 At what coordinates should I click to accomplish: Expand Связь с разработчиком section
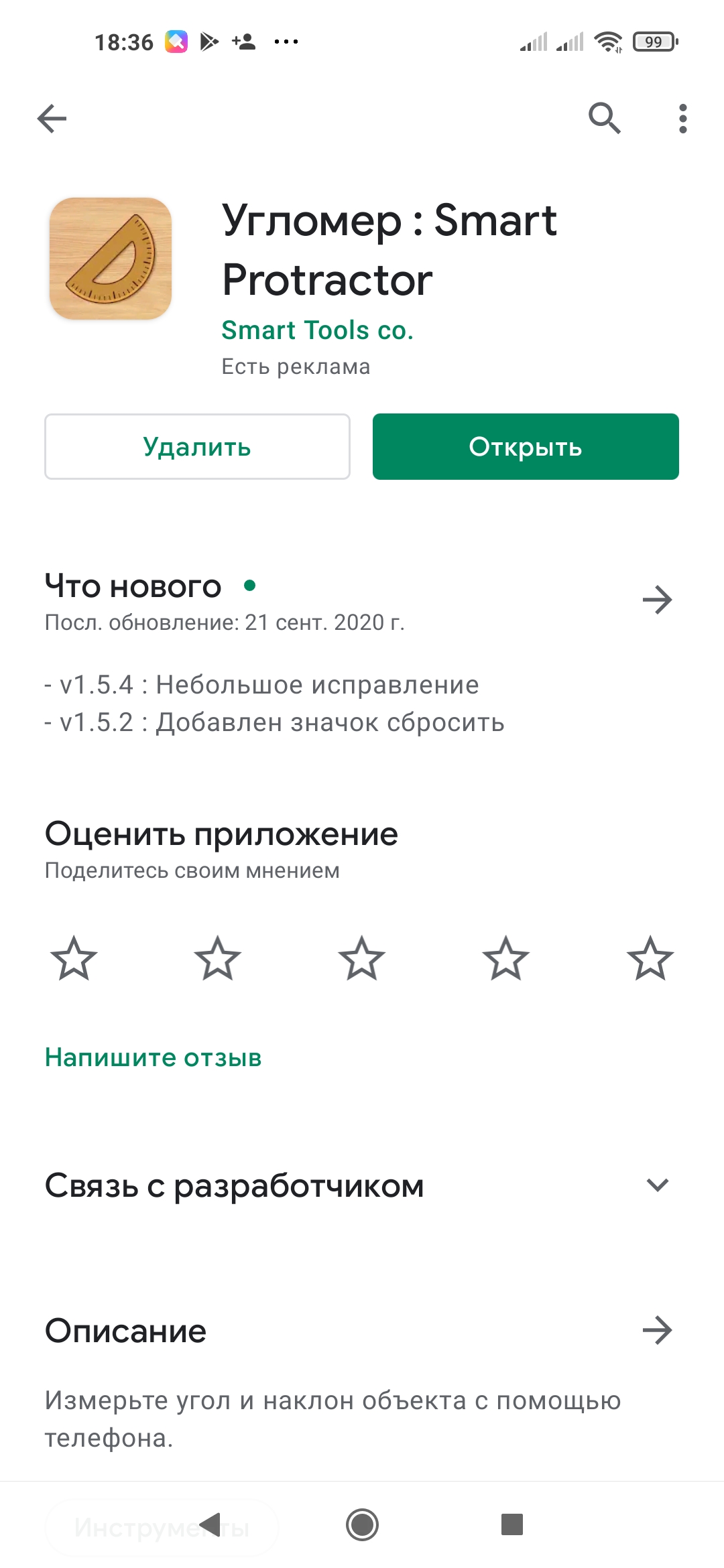coord(657,1185)
